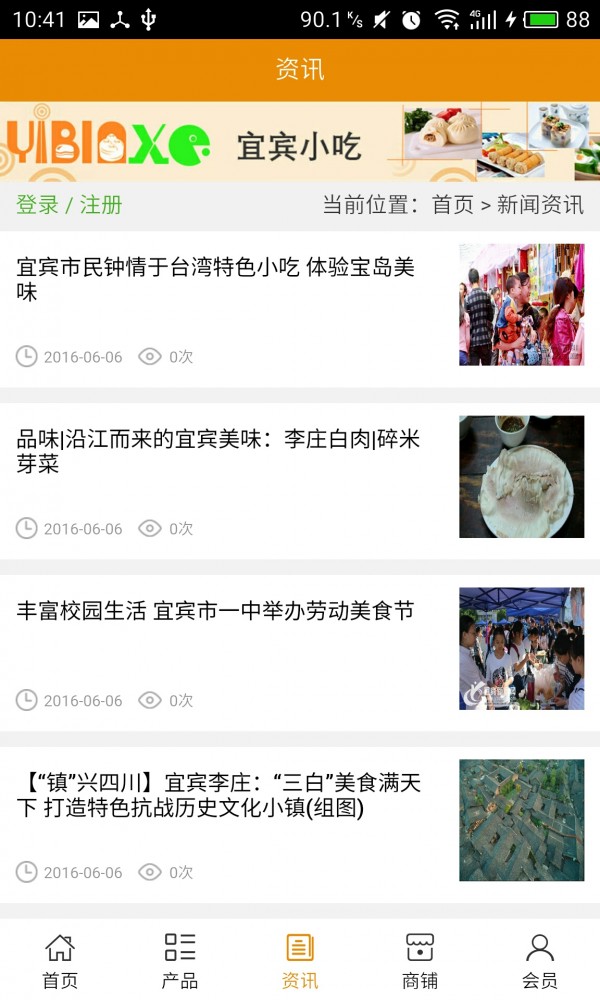Switch to the 产品 tab
The image size is (600, 1000).
click(x=180, y=960)
